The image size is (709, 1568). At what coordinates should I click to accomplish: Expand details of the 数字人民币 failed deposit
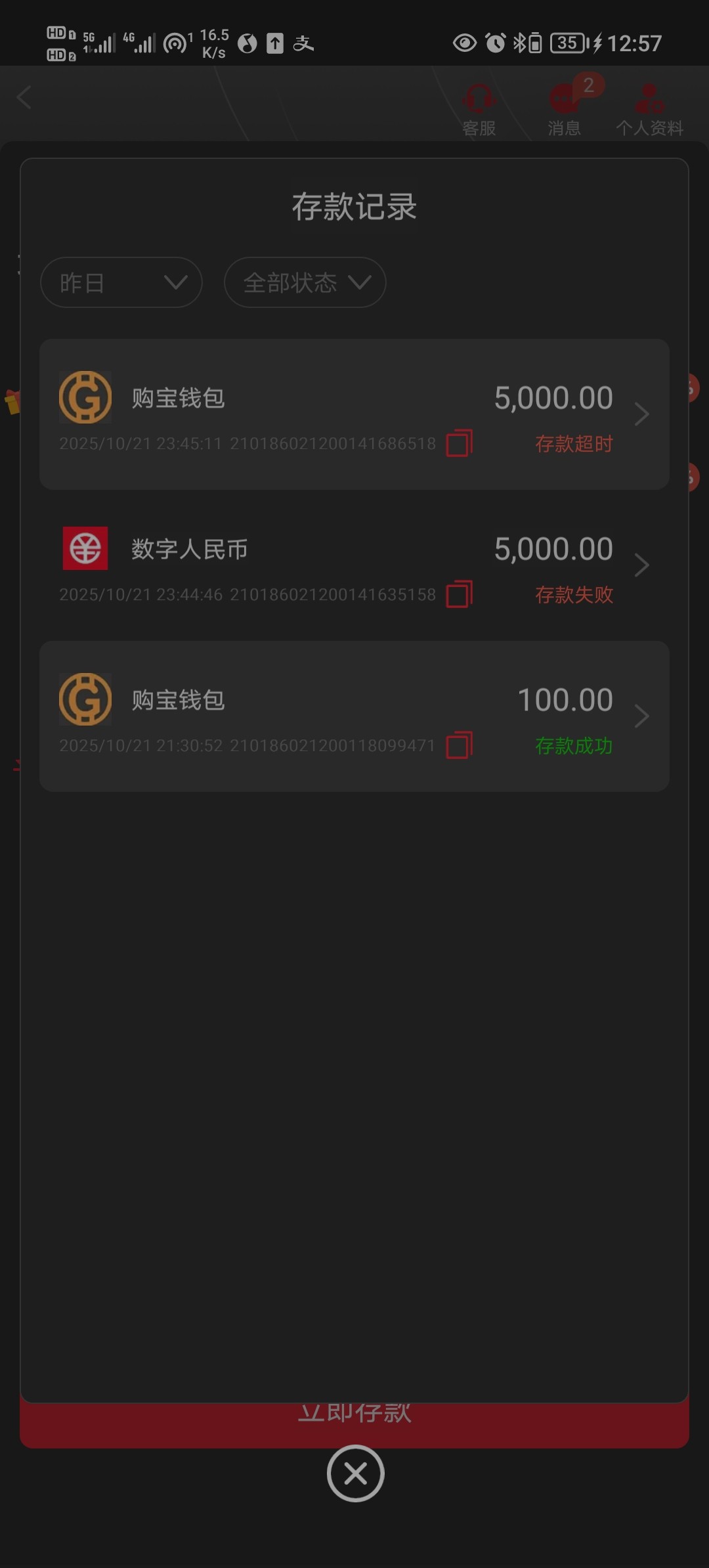click(x=641, y=565)
